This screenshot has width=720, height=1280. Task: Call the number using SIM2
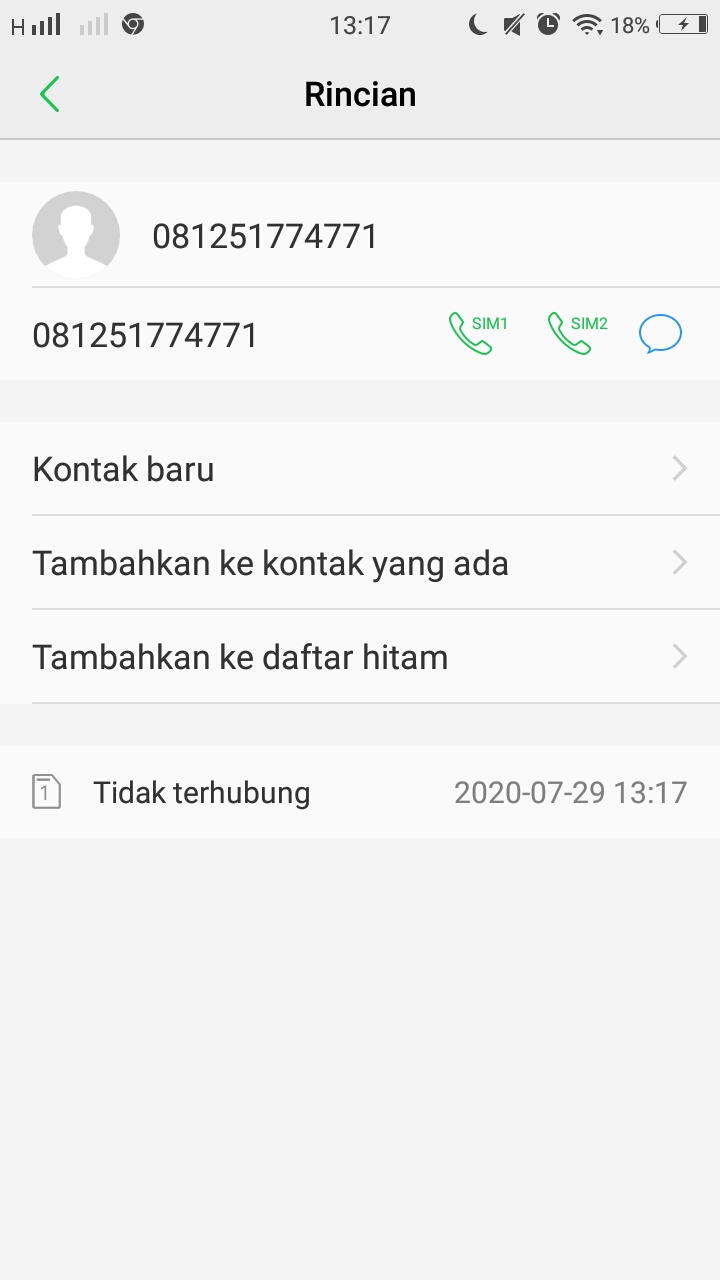click(x=573, y=333)
